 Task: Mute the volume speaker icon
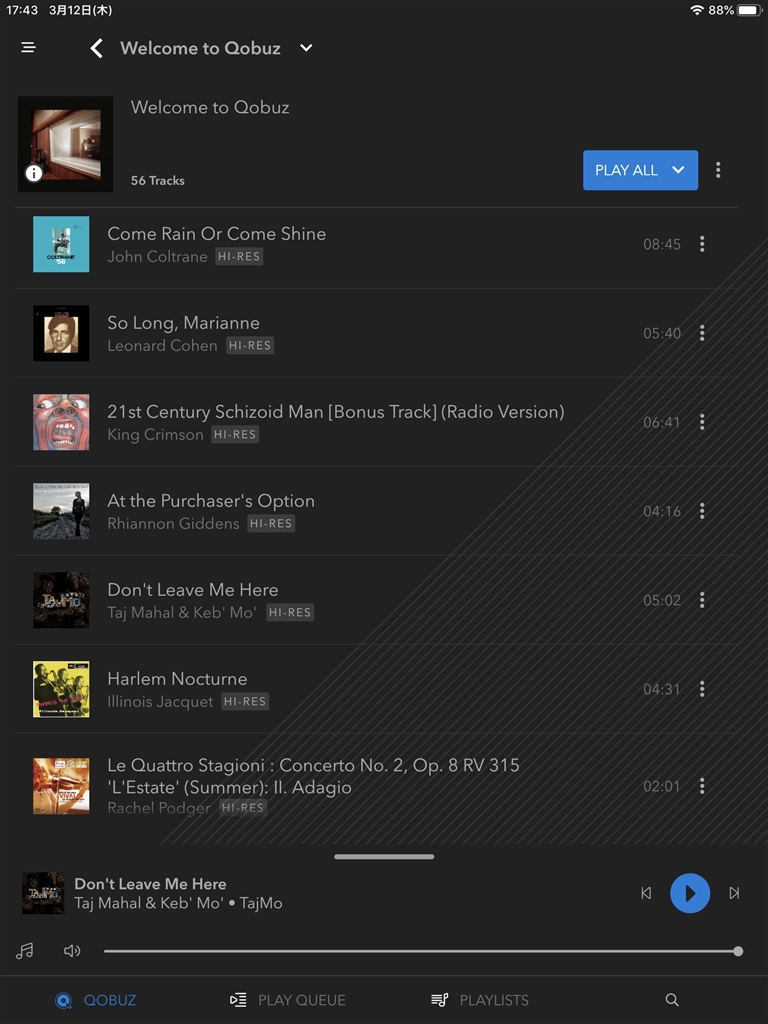tap(72, 951)
